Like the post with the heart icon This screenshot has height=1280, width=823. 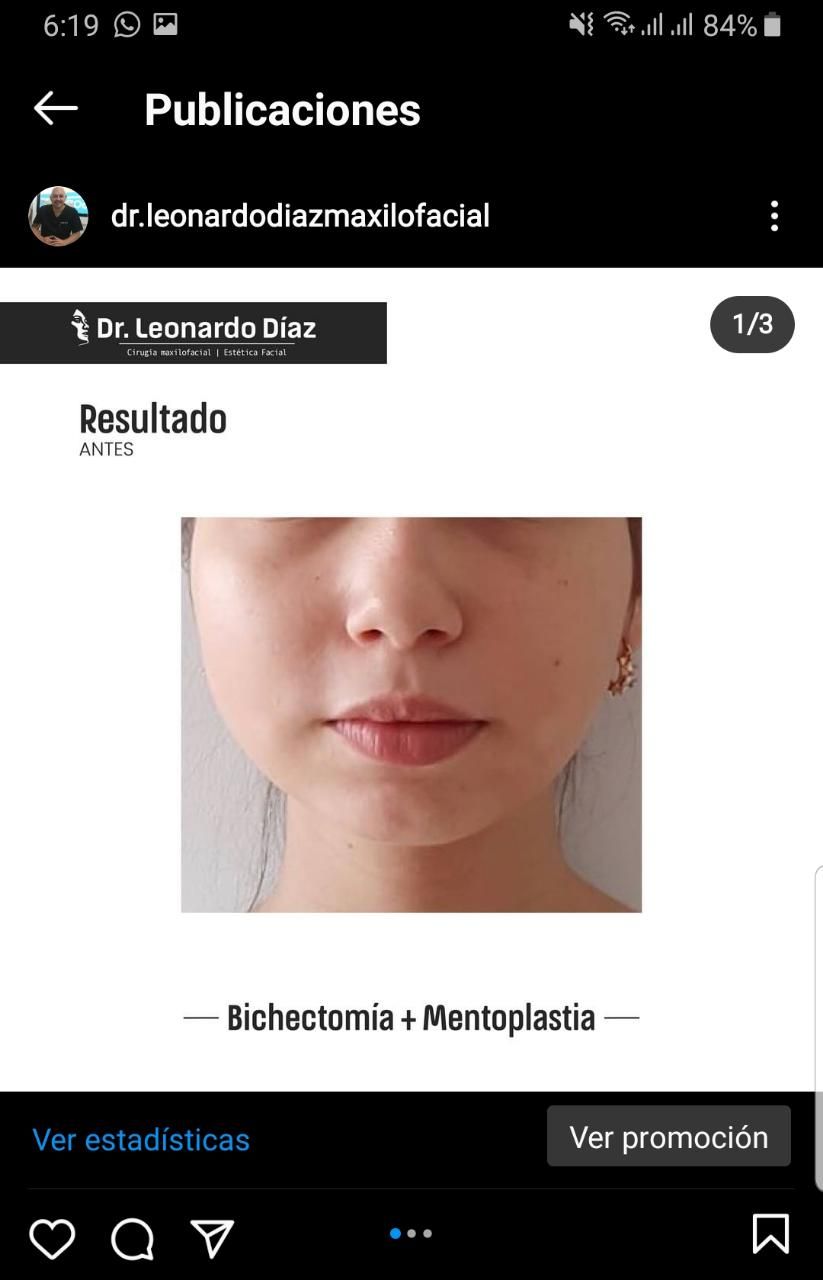pyautogui.click(x=52, y=1238)
